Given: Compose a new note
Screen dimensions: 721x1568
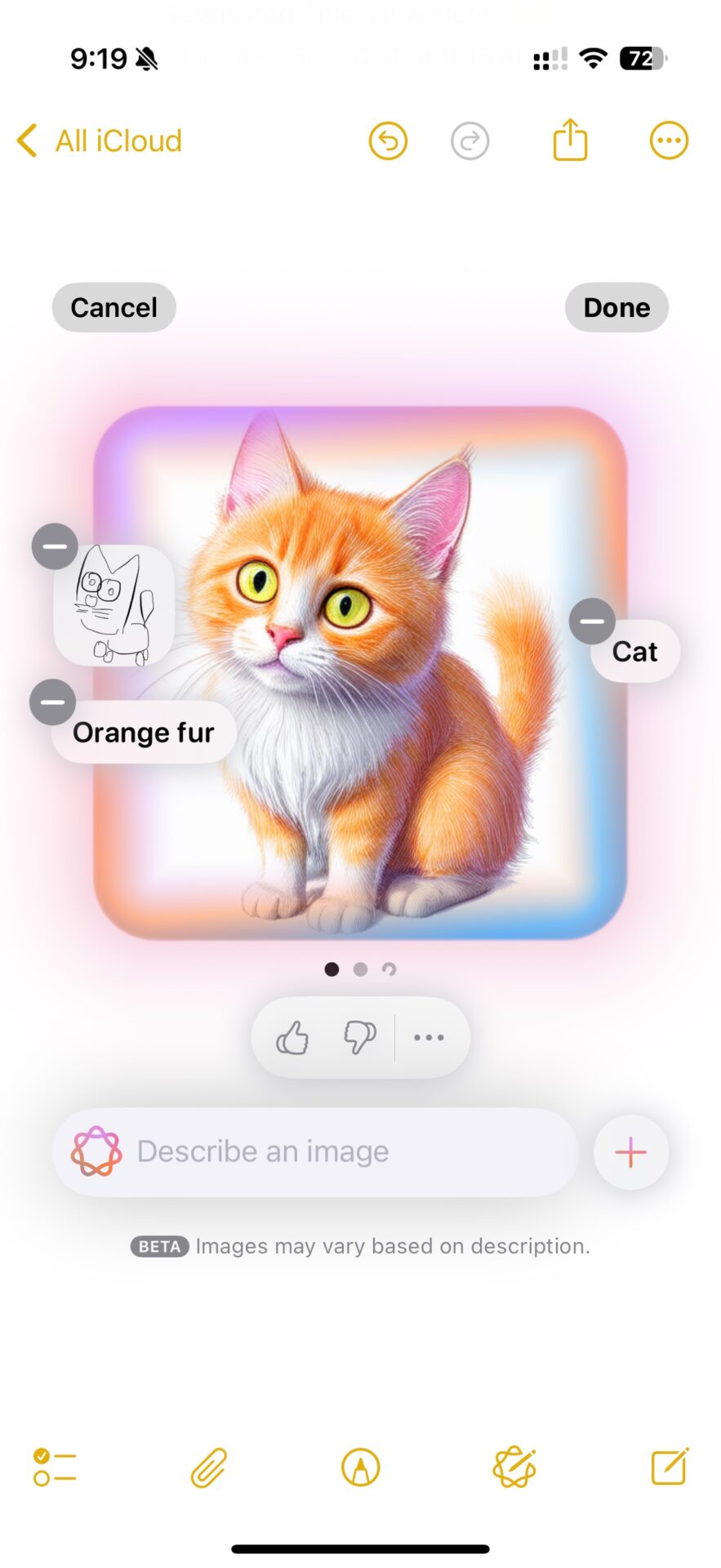Looking at the screenshot, I should pyautogui.click(x=669, y=1467).
